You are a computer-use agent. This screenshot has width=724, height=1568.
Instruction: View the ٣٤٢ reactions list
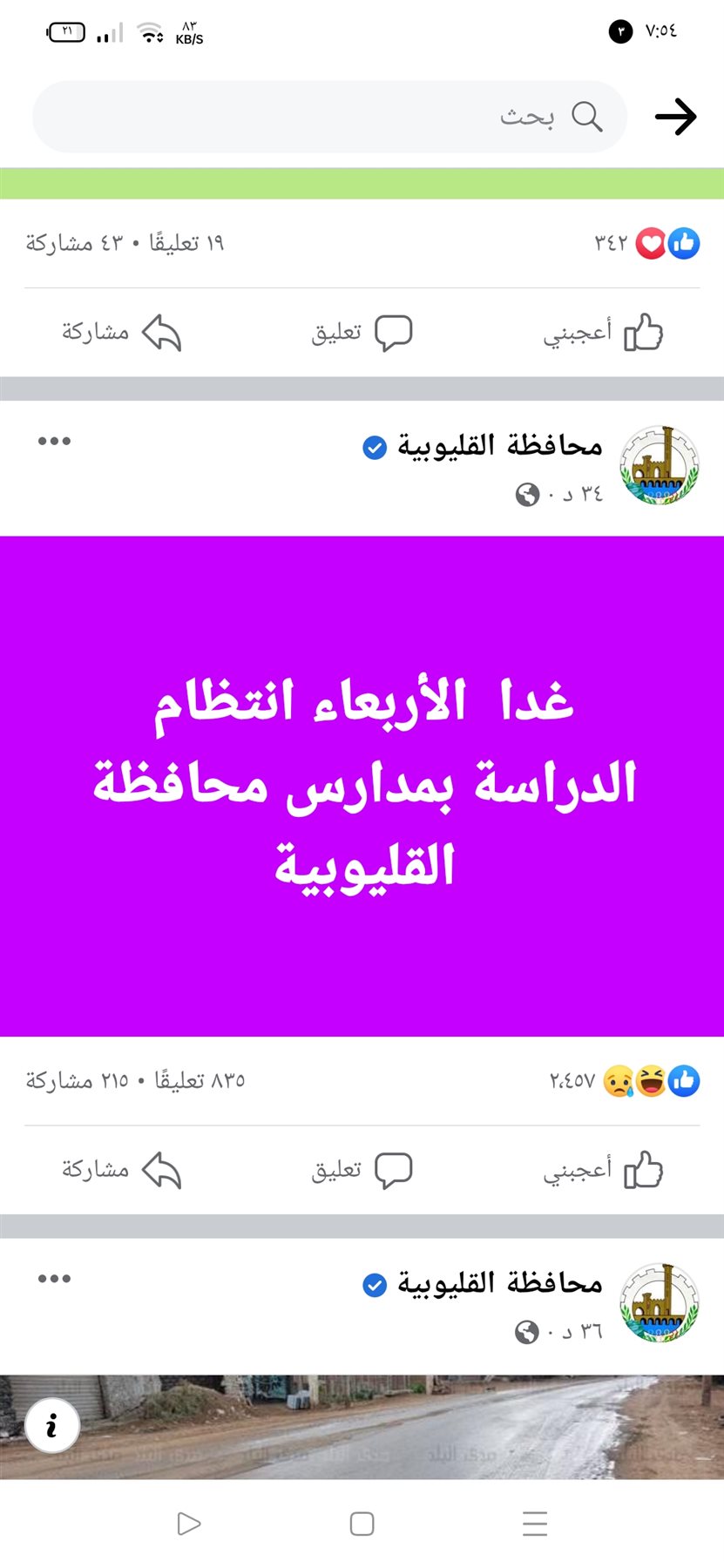(646, 243)
